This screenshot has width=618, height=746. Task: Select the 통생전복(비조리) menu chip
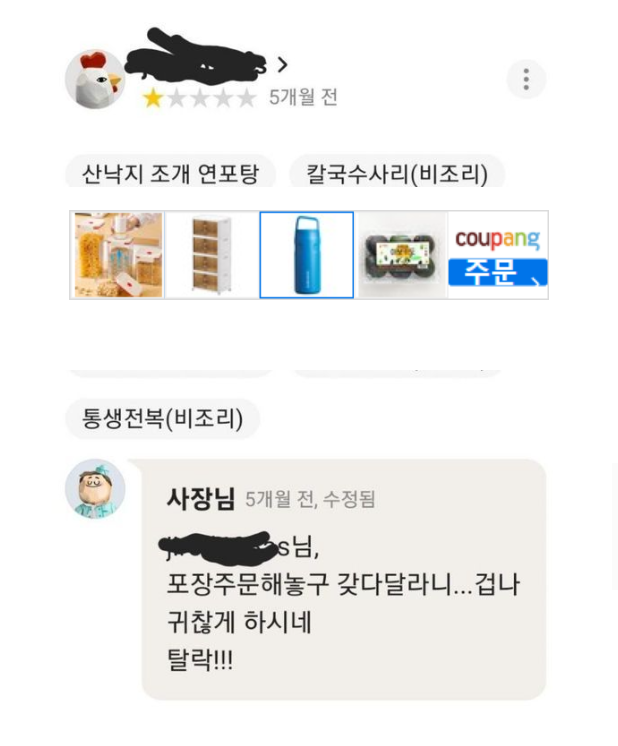162,418
